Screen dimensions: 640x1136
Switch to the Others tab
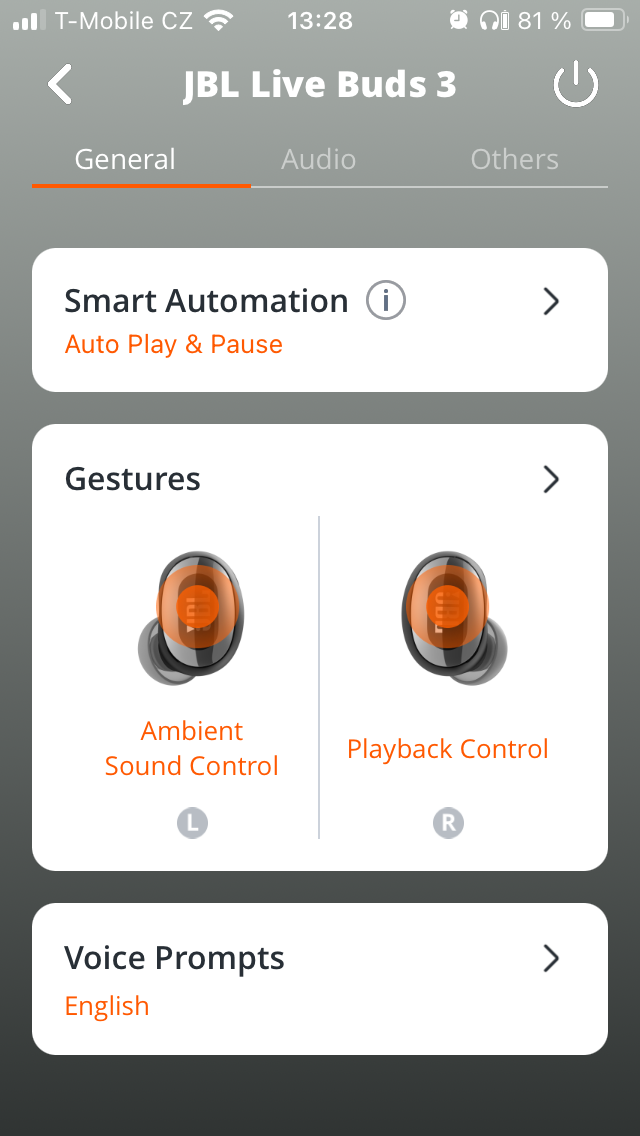tap(514, 160)
